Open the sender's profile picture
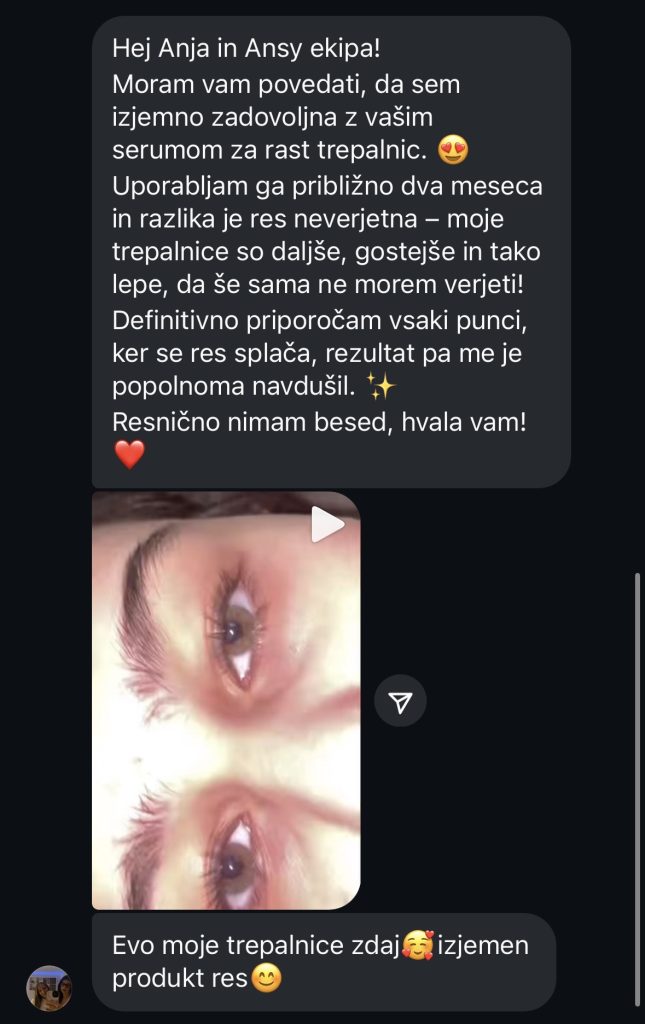This screenshot has width=645, height=1024. 48,988
